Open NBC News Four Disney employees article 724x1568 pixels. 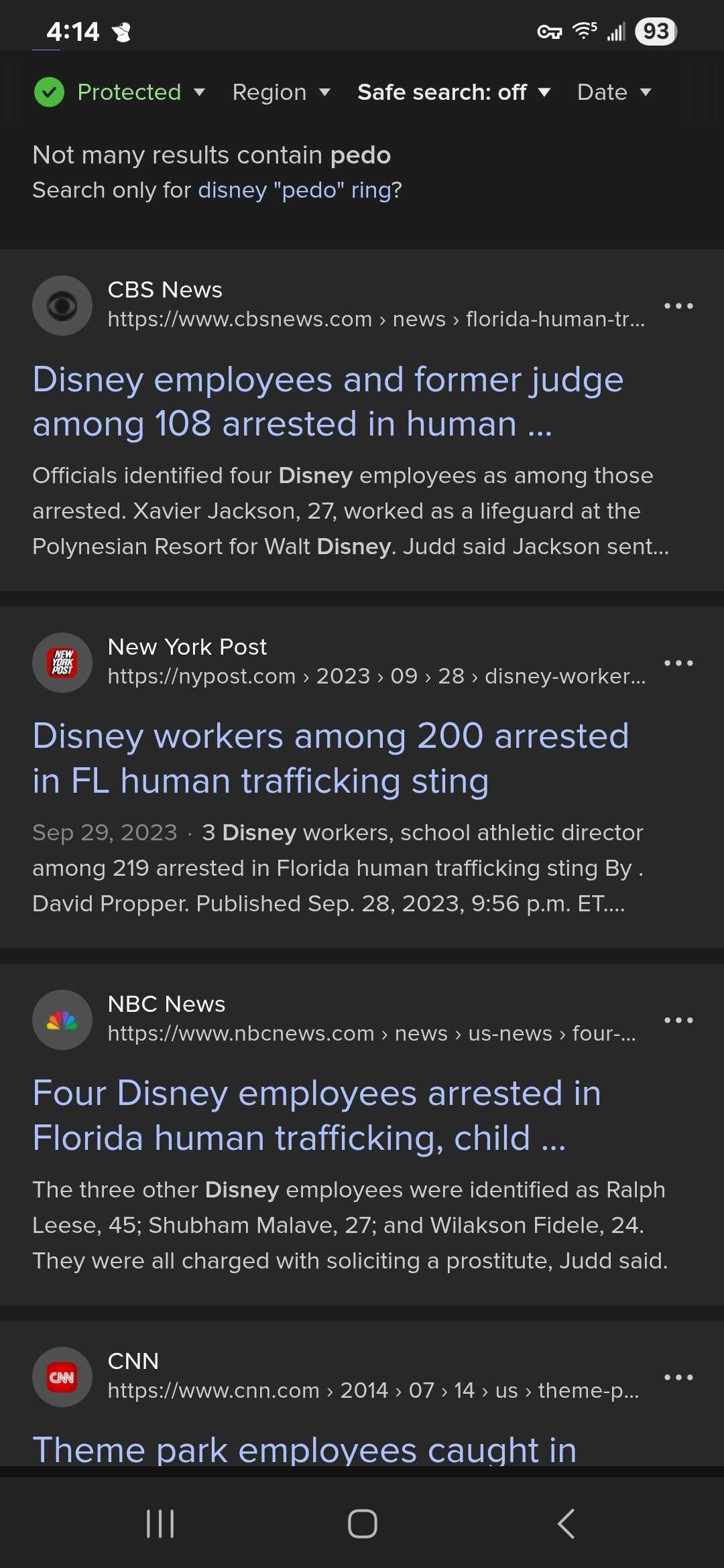[316, 1116]
